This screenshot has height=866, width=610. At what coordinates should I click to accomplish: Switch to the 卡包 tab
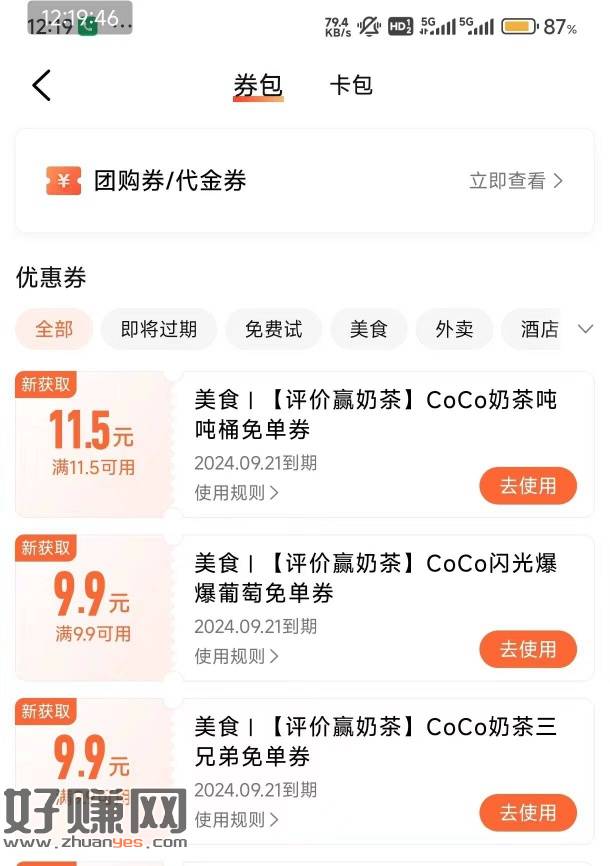(x=351, y=85)
